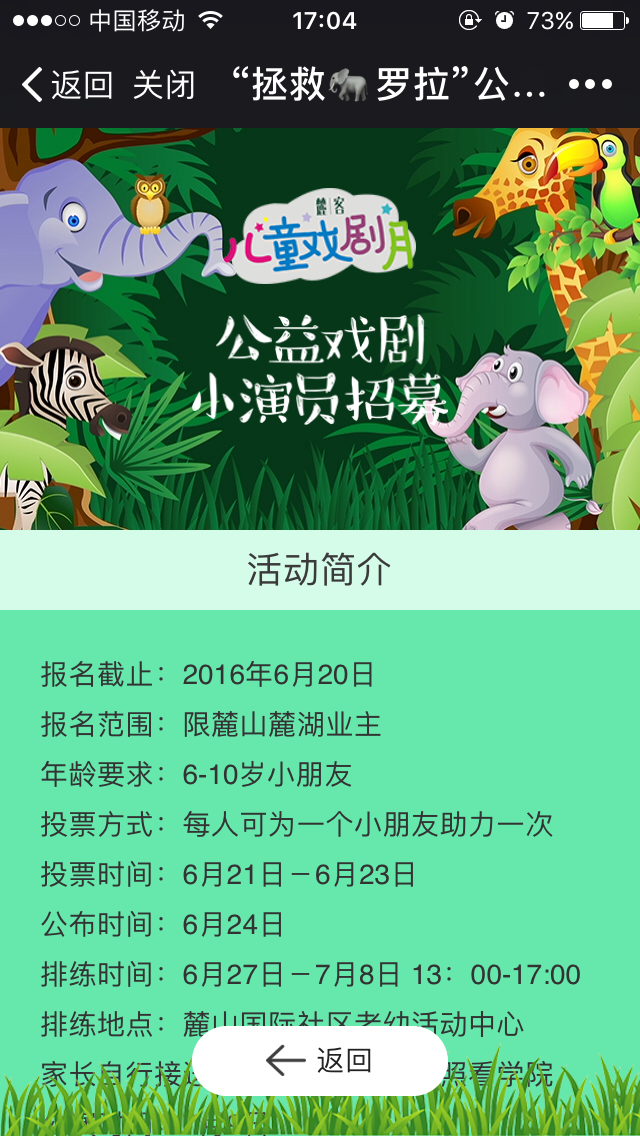Close the webpage with 关闭
Screen dimensions: 640x1136
coord(163,85)
